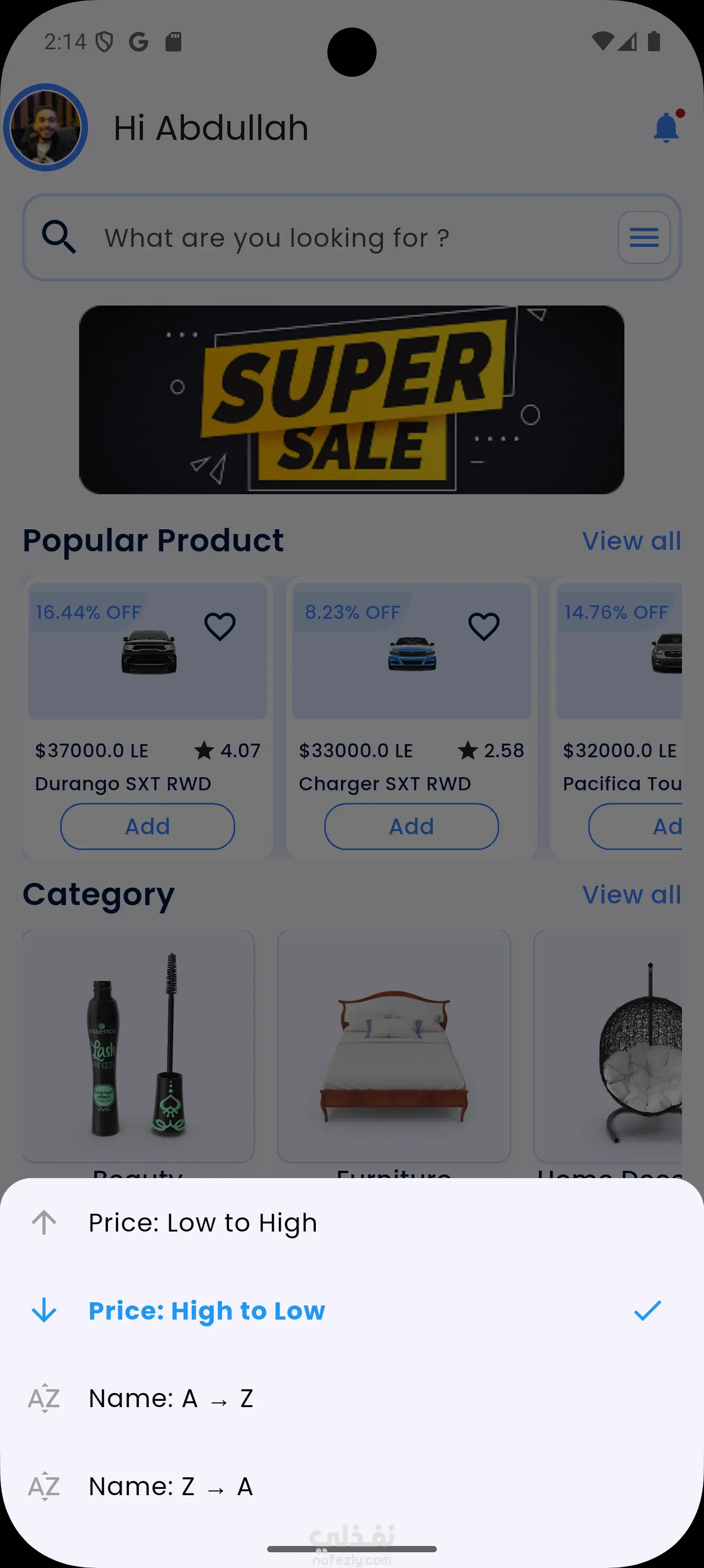Choose Price: High to Low option
The width and height of the screenshot is (704, 1568).
tap(207, 1311)
